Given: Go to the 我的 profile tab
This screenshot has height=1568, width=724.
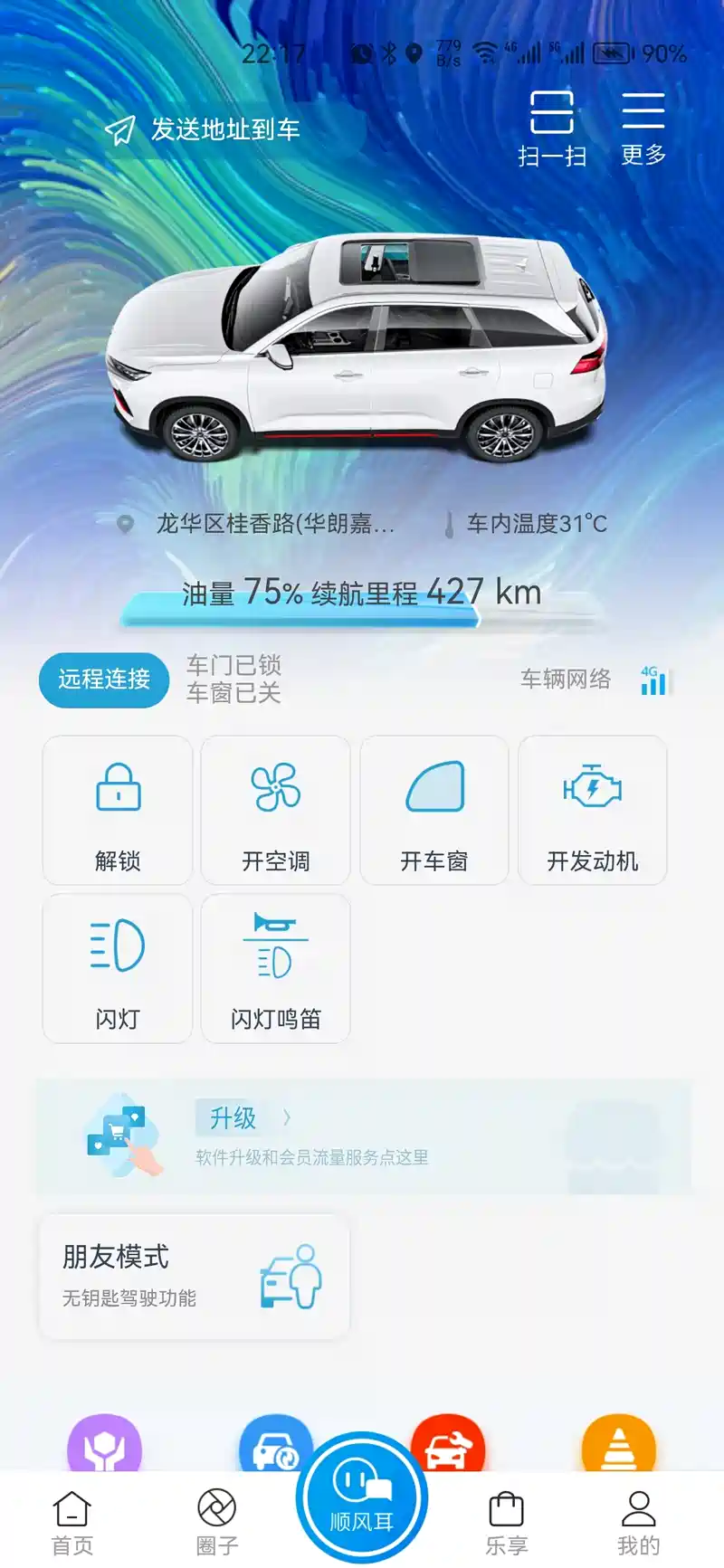Looking at the screenshot, I should point(639,1523).
